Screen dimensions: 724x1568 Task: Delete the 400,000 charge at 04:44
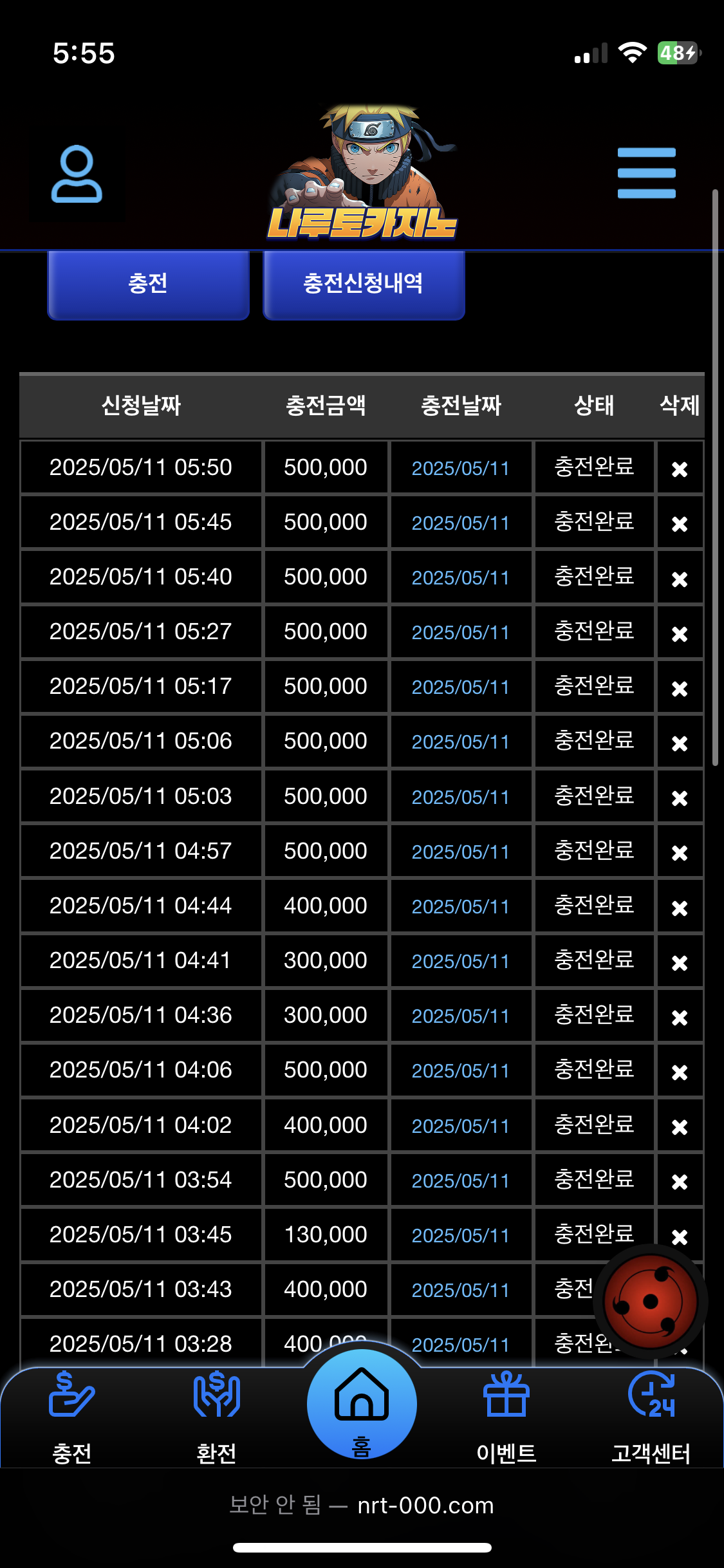point(680,908)
